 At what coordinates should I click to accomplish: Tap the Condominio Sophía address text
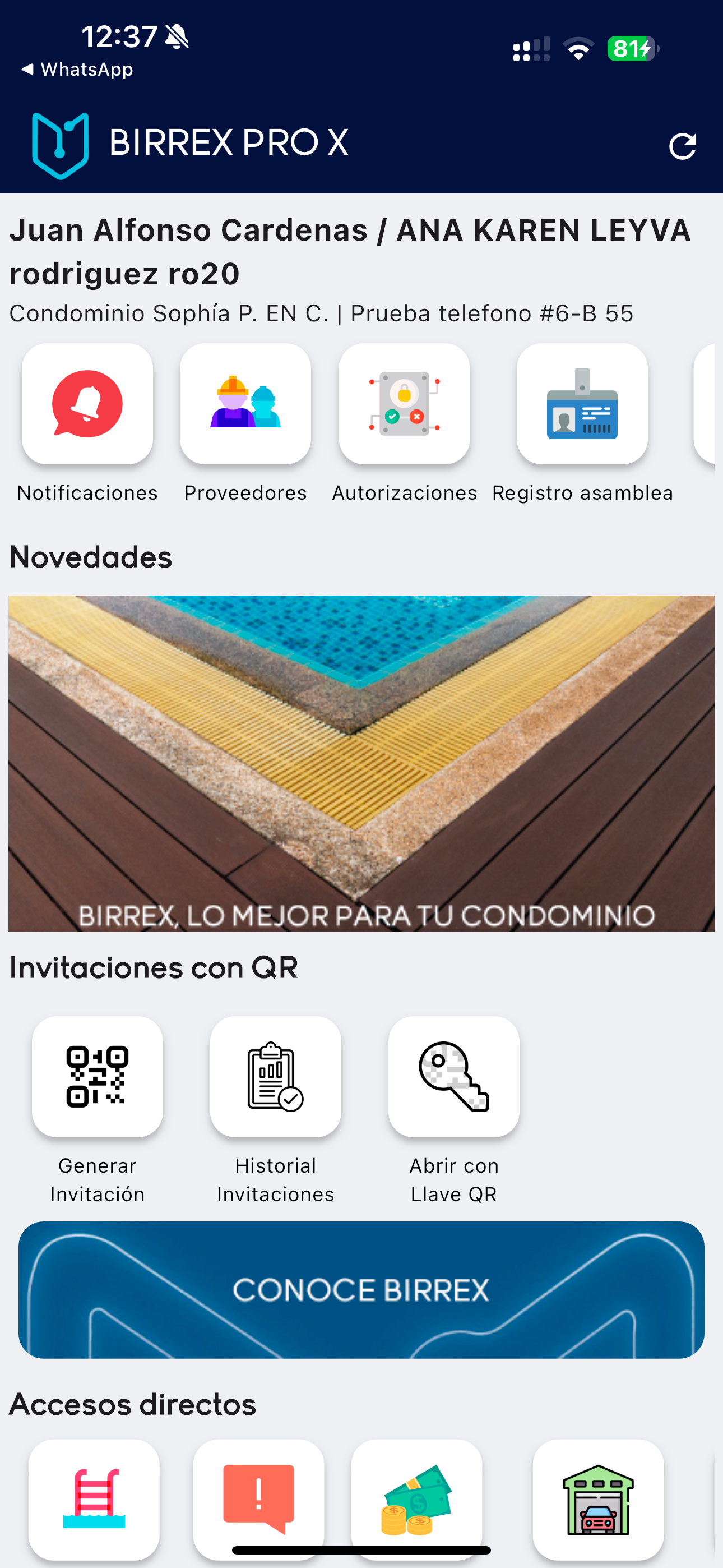pos(321,313)
